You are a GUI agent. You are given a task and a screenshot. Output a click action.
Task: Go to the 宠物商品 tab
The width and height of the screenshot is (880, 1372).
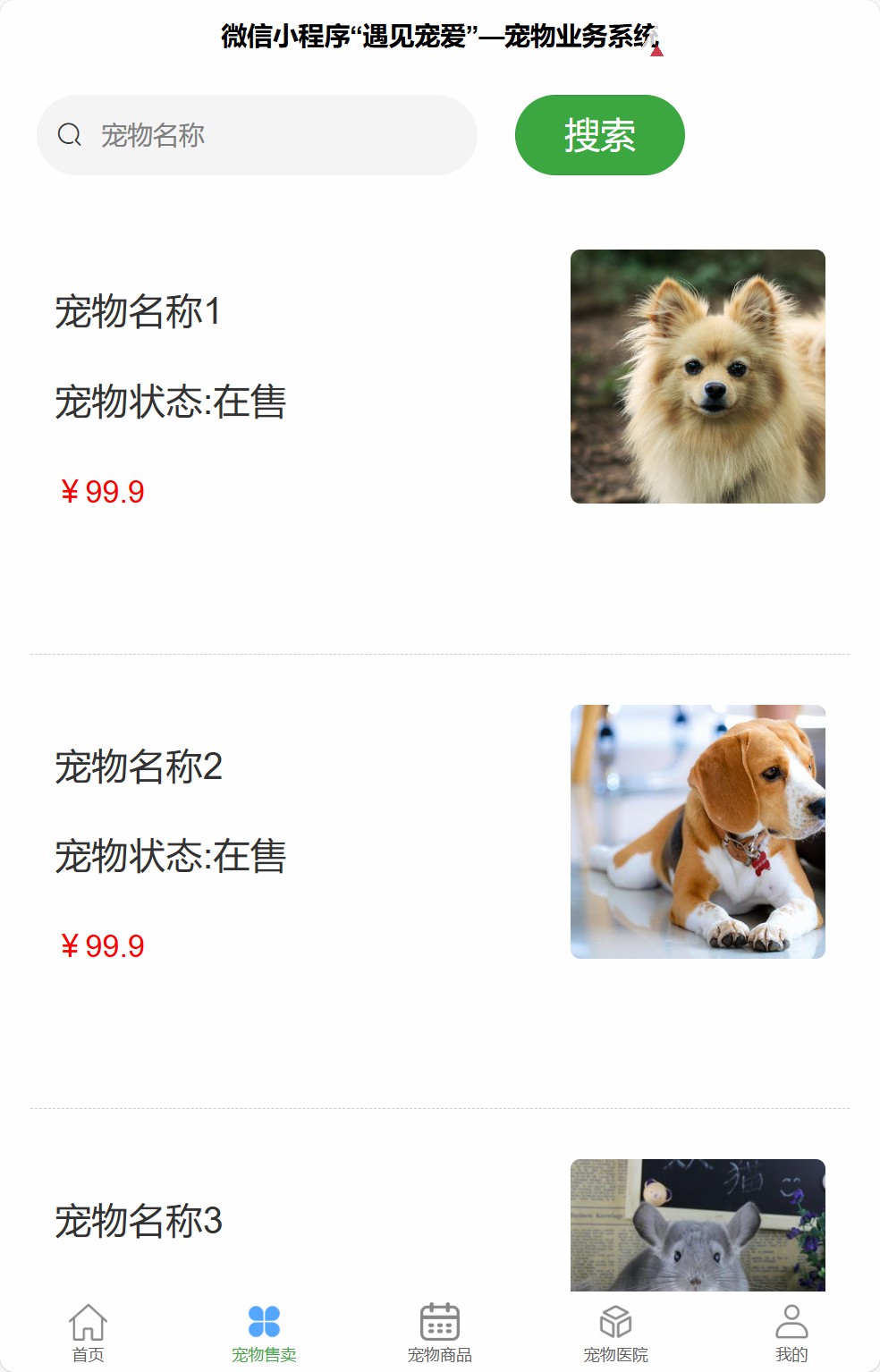[439, 1333]
